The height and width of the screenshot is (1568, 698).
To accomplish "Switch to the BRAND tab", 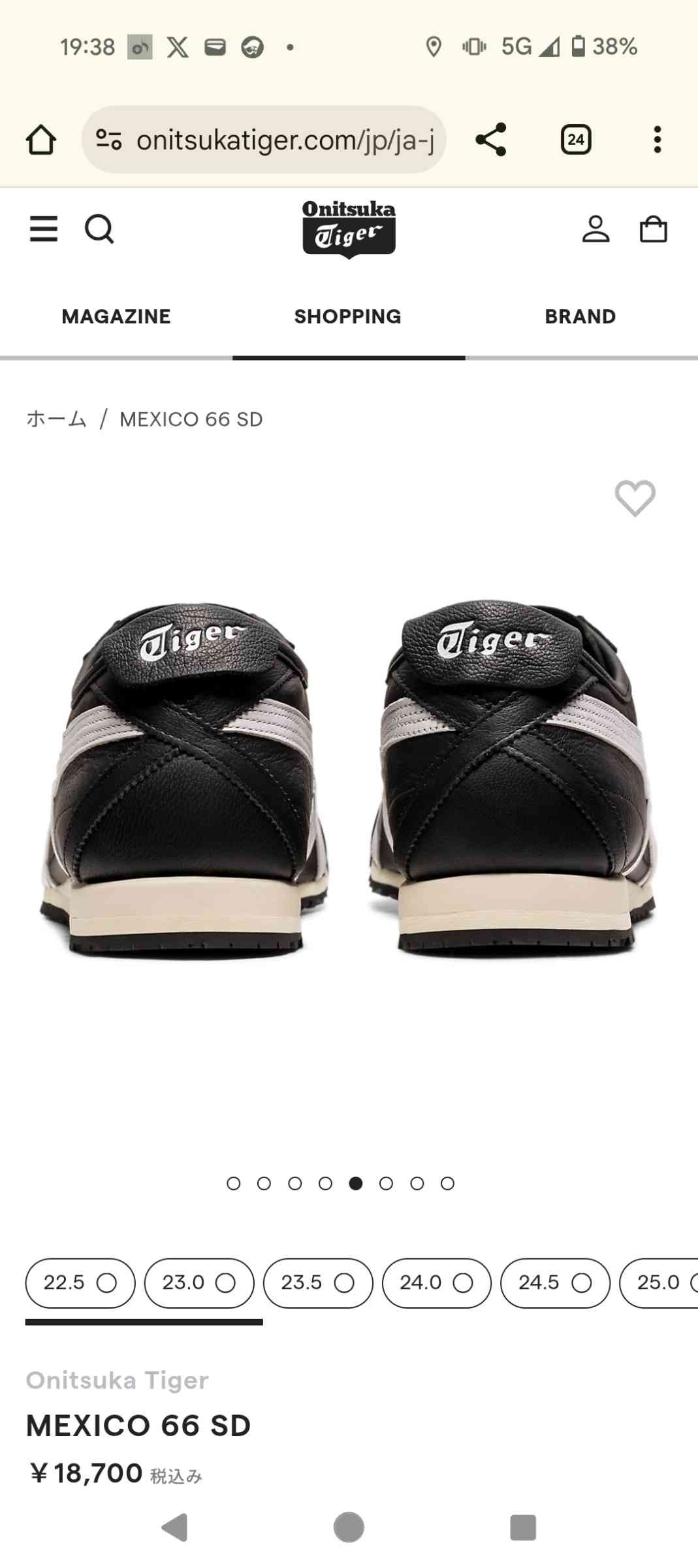I will 580,317.
